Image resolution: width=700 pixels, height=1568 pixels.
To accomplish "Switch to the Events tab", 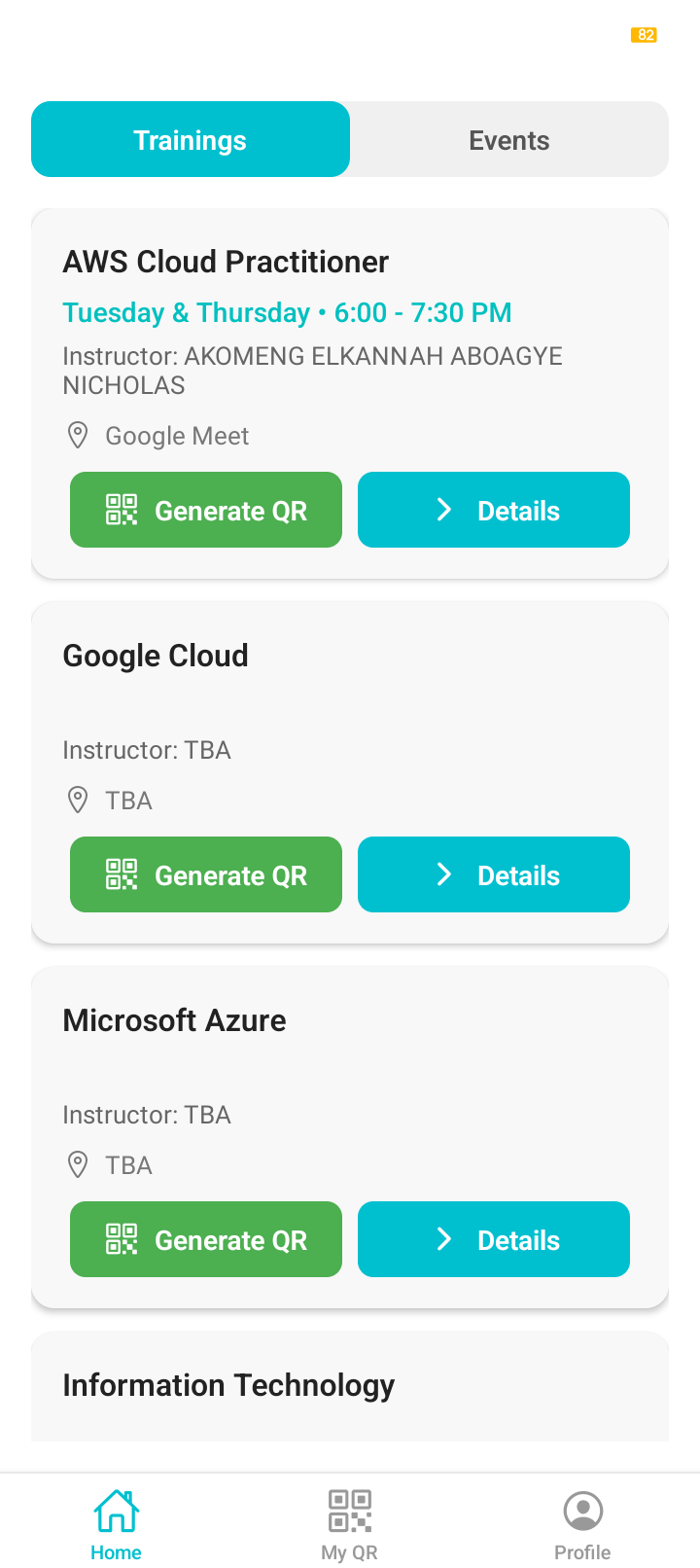I will tap(508, 139).
